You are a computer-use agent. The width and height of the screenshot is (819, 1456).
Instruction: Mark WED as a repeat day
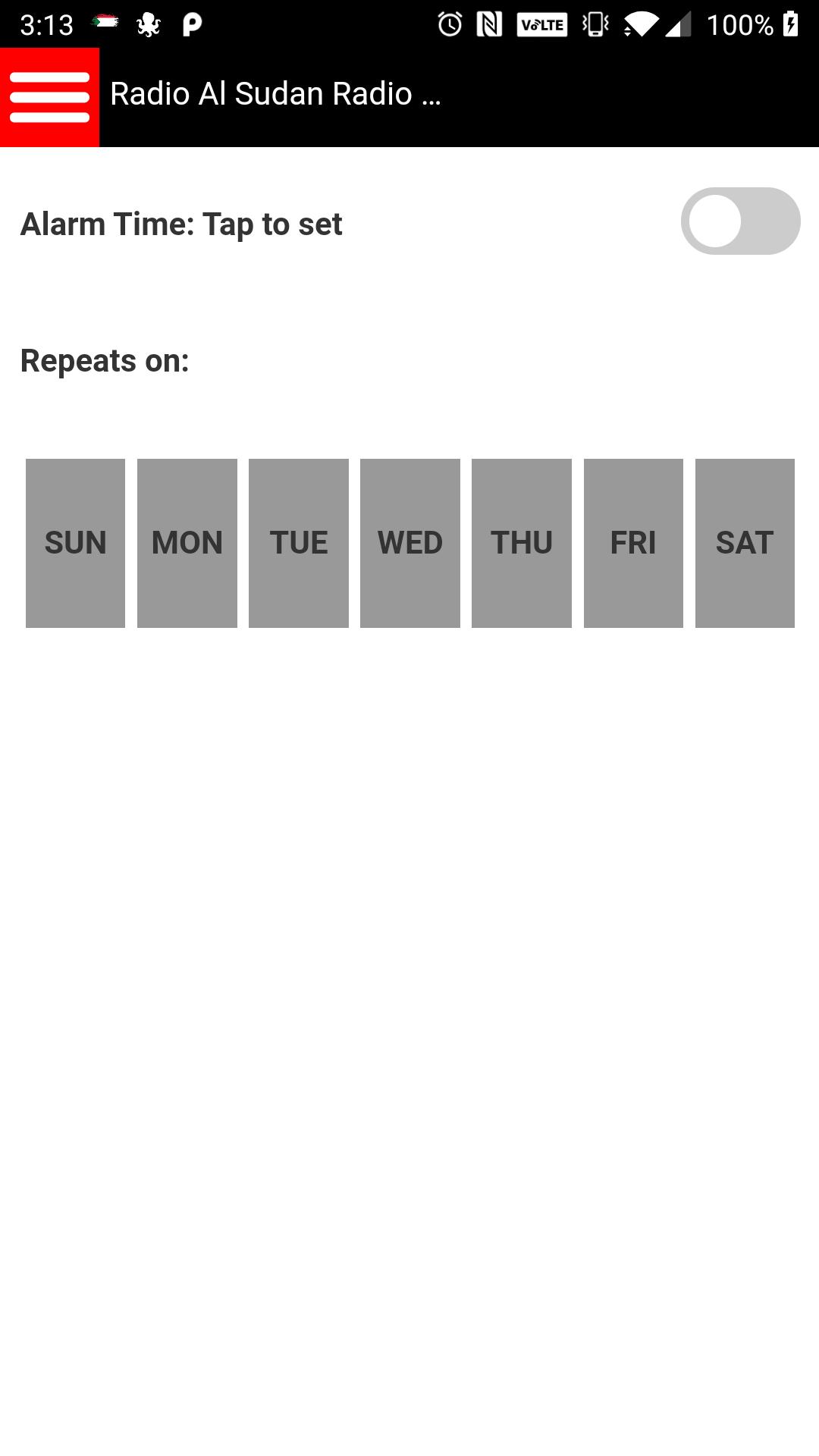pos(409,543)
